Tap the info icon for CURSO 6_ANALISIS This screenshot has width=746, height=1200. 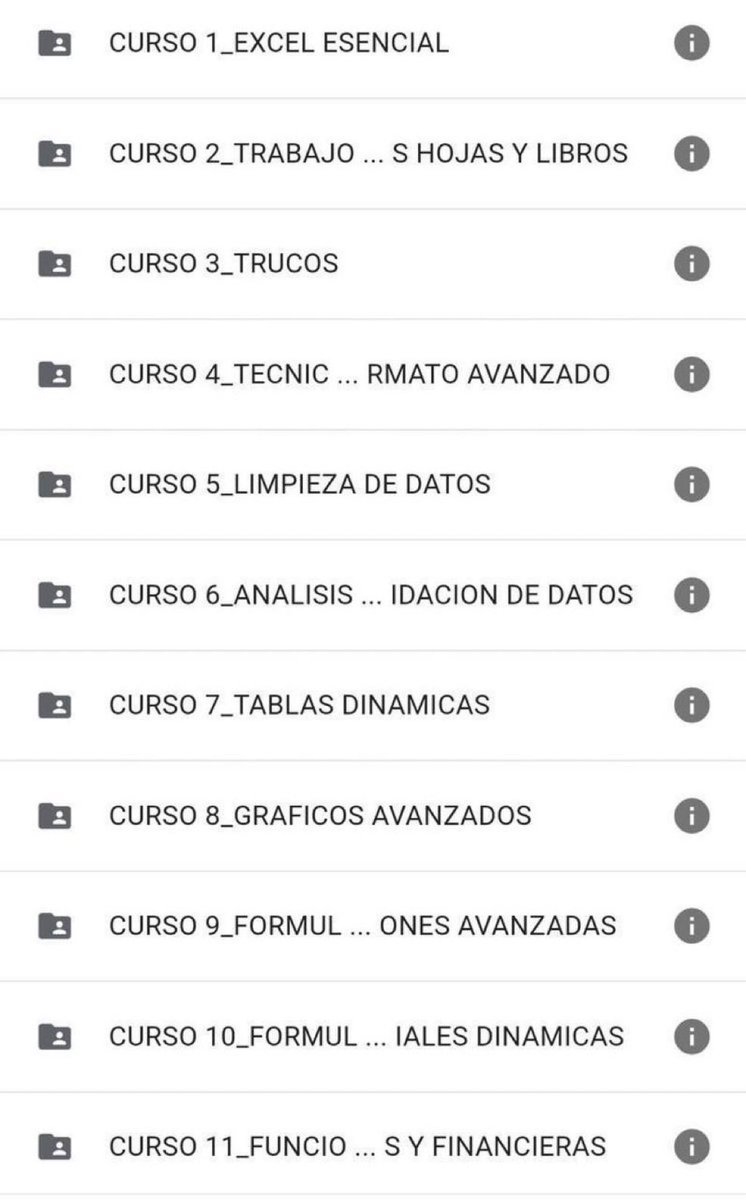691,595
